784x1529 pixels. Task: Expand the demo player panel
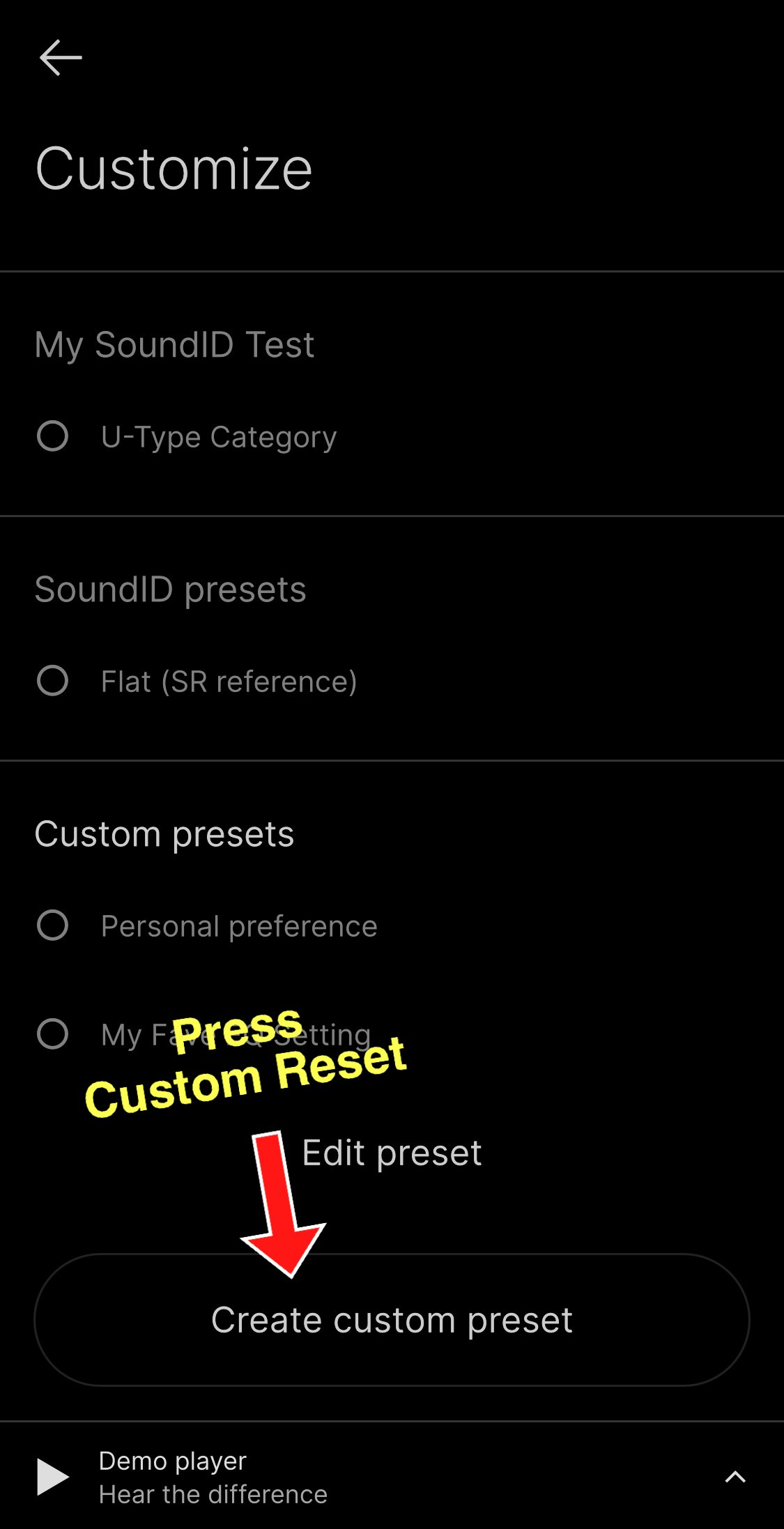tap(735, 1477)
